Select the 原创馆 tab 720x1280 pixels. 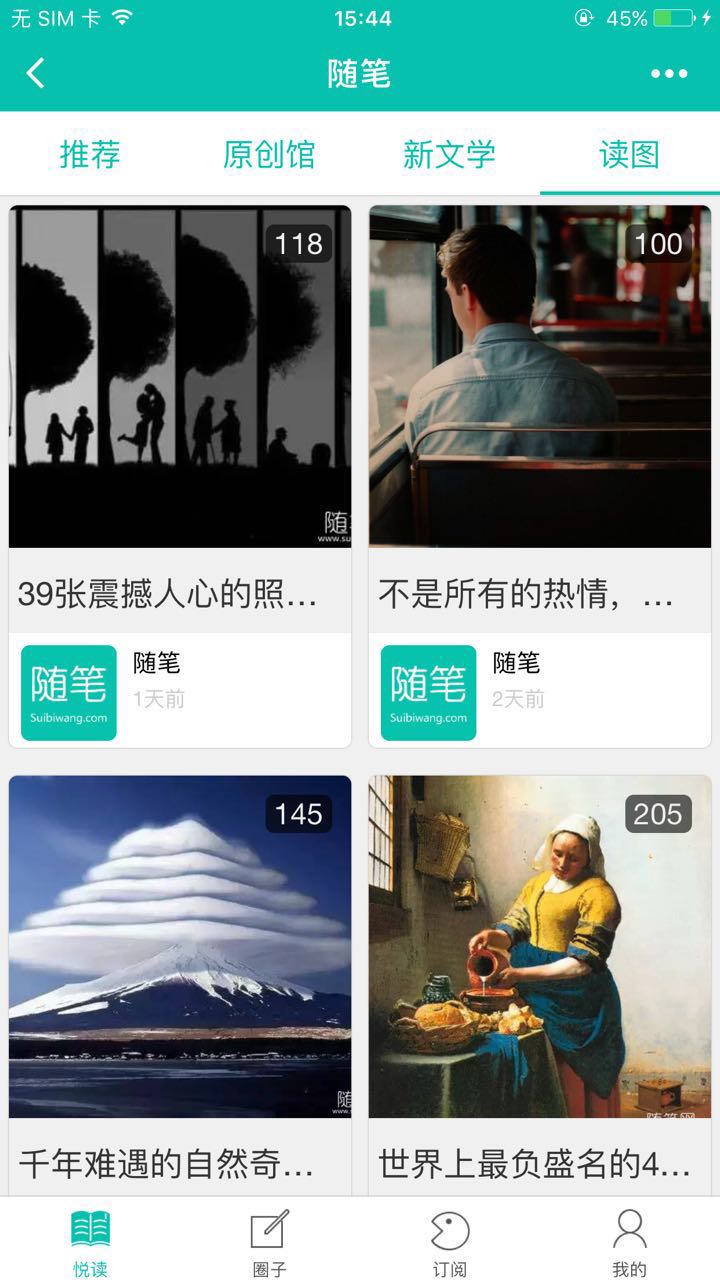point(269,154)
